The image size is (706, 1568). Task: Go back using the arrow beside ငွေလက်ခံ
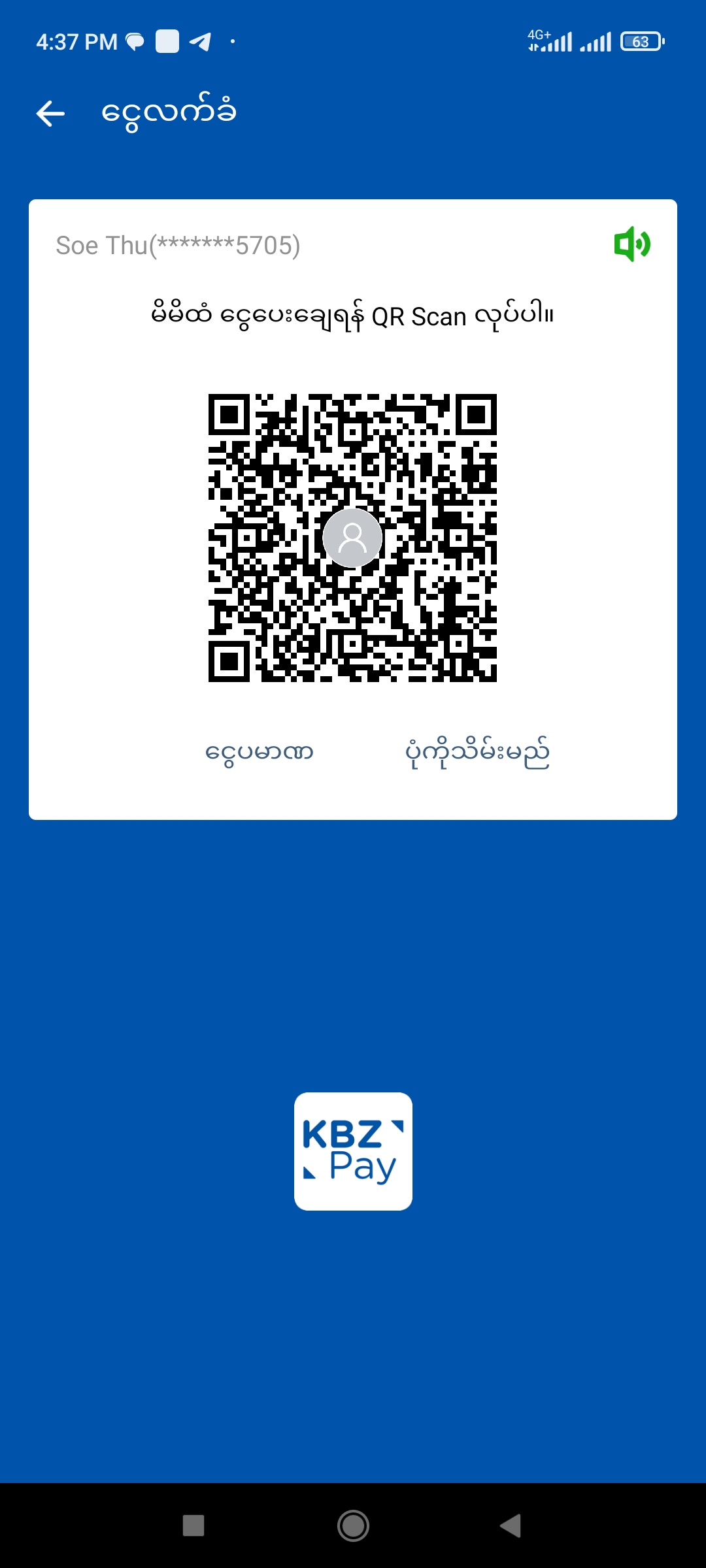[x=50, y=114]
